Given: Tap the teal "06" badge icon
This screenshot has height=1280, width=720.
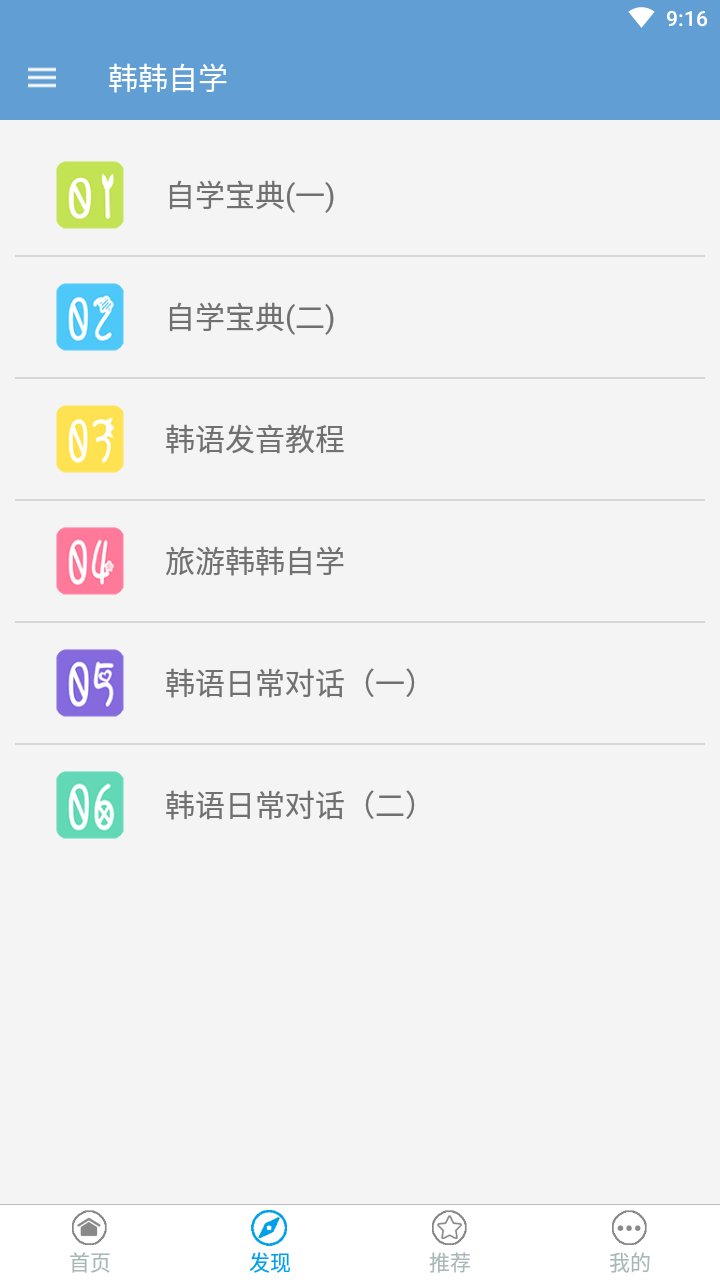Looking at the screenshot, I should [89, 805].
